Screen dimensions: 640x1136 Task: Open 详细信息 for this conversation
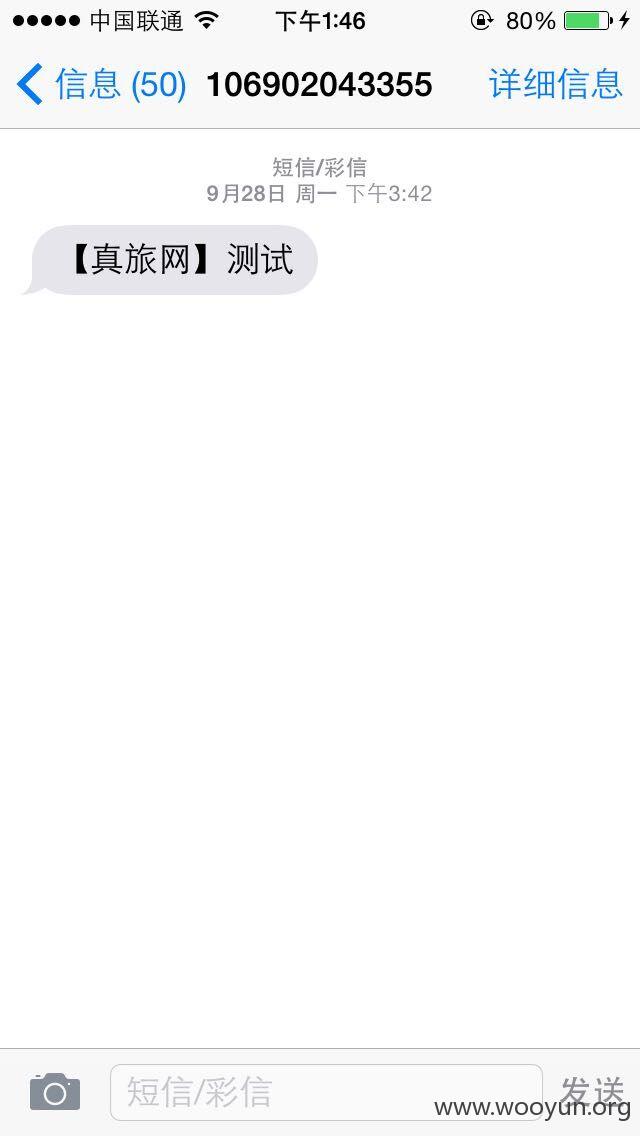click(x=556, y=84)
